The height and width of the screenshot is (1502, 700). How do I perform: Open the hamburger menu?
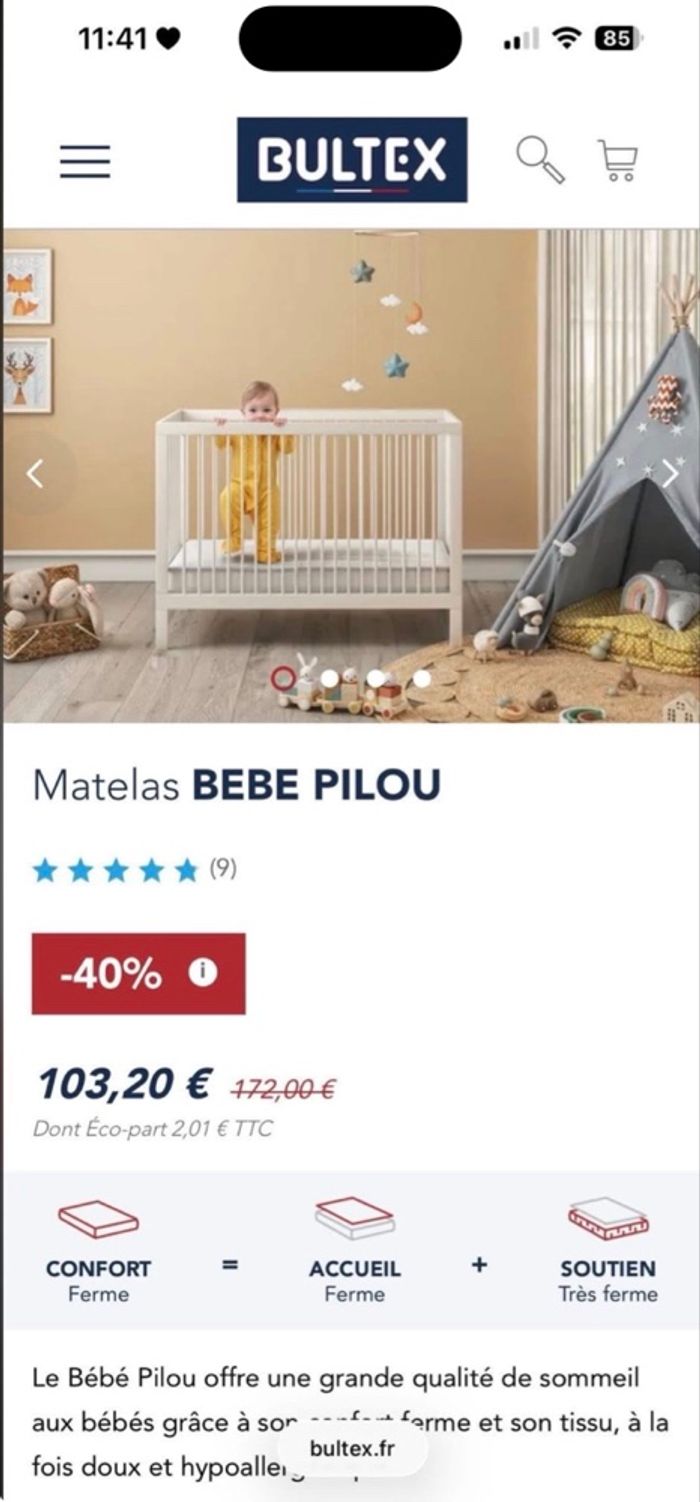click(85, 161)
